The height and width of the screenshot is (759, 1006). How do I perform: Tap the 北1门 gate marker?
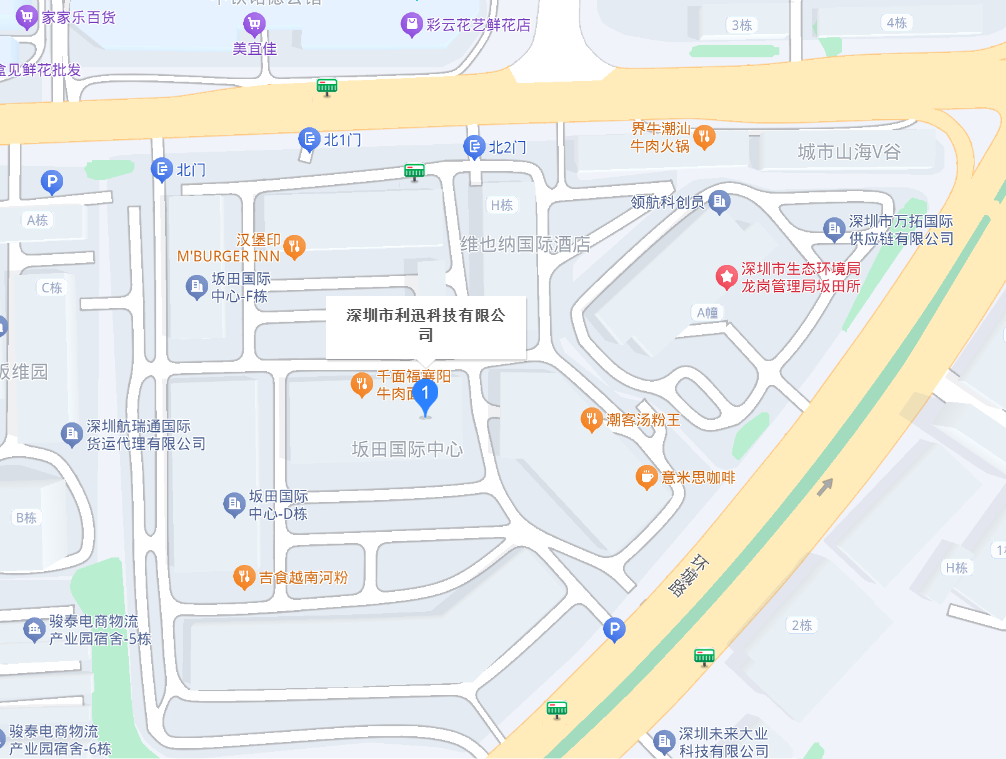pyautogui.click(x=309, y=140)
